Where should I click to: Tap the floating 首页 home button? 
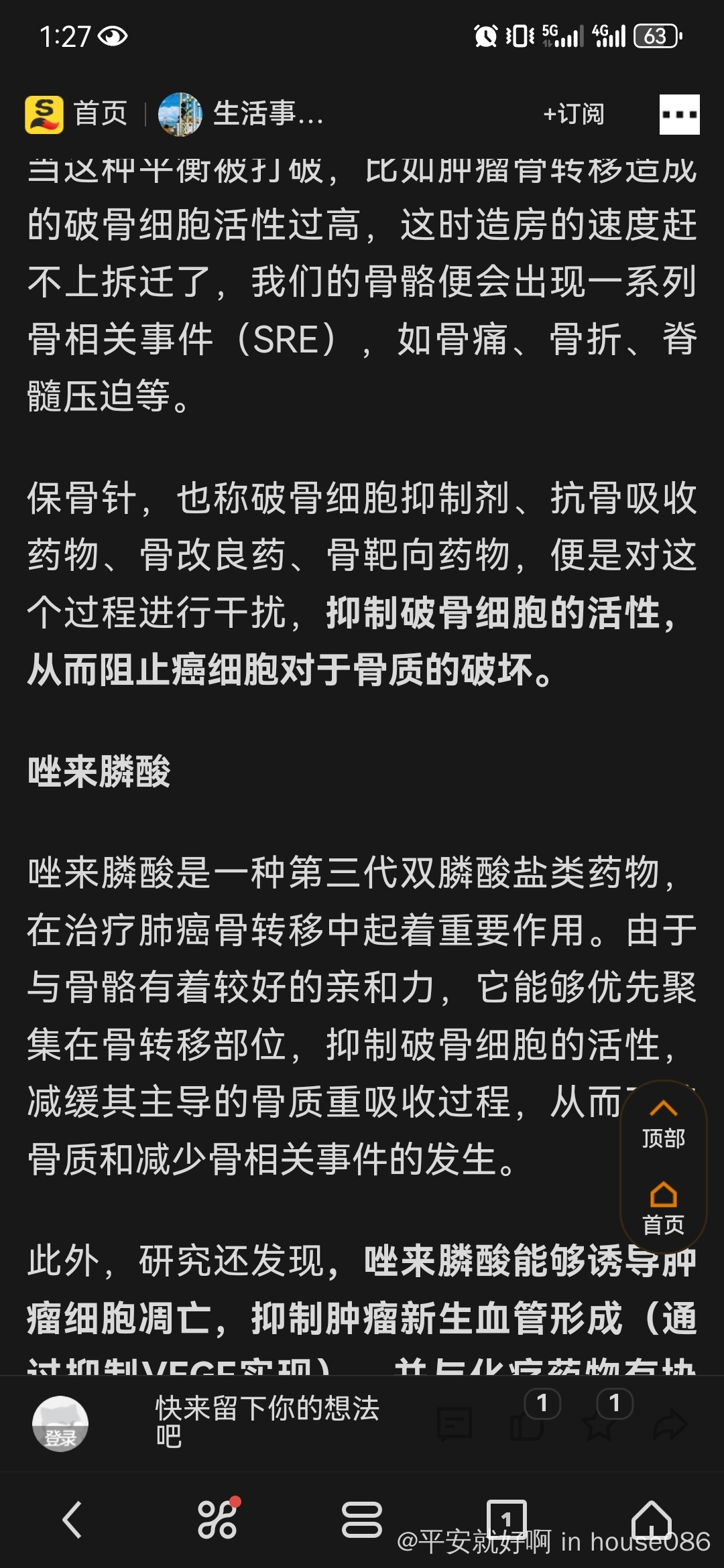click(663, 1209)
